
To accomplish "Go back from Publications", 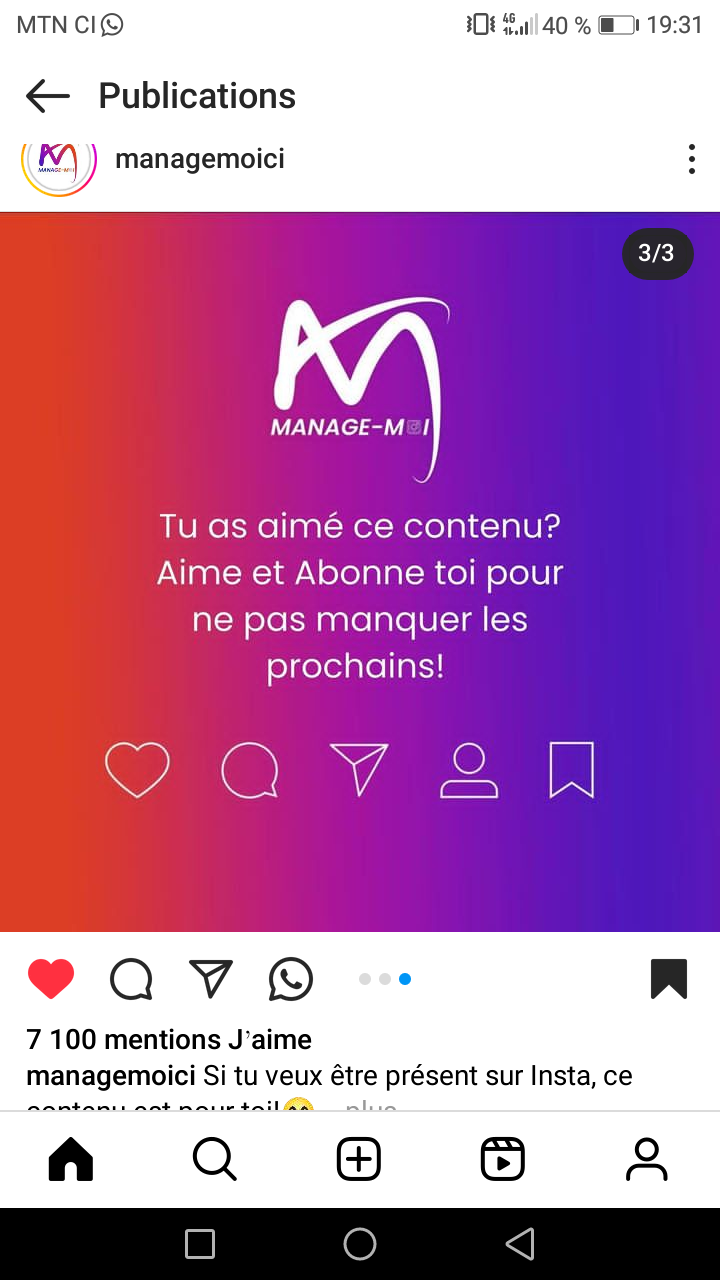I will click(48, 96).
